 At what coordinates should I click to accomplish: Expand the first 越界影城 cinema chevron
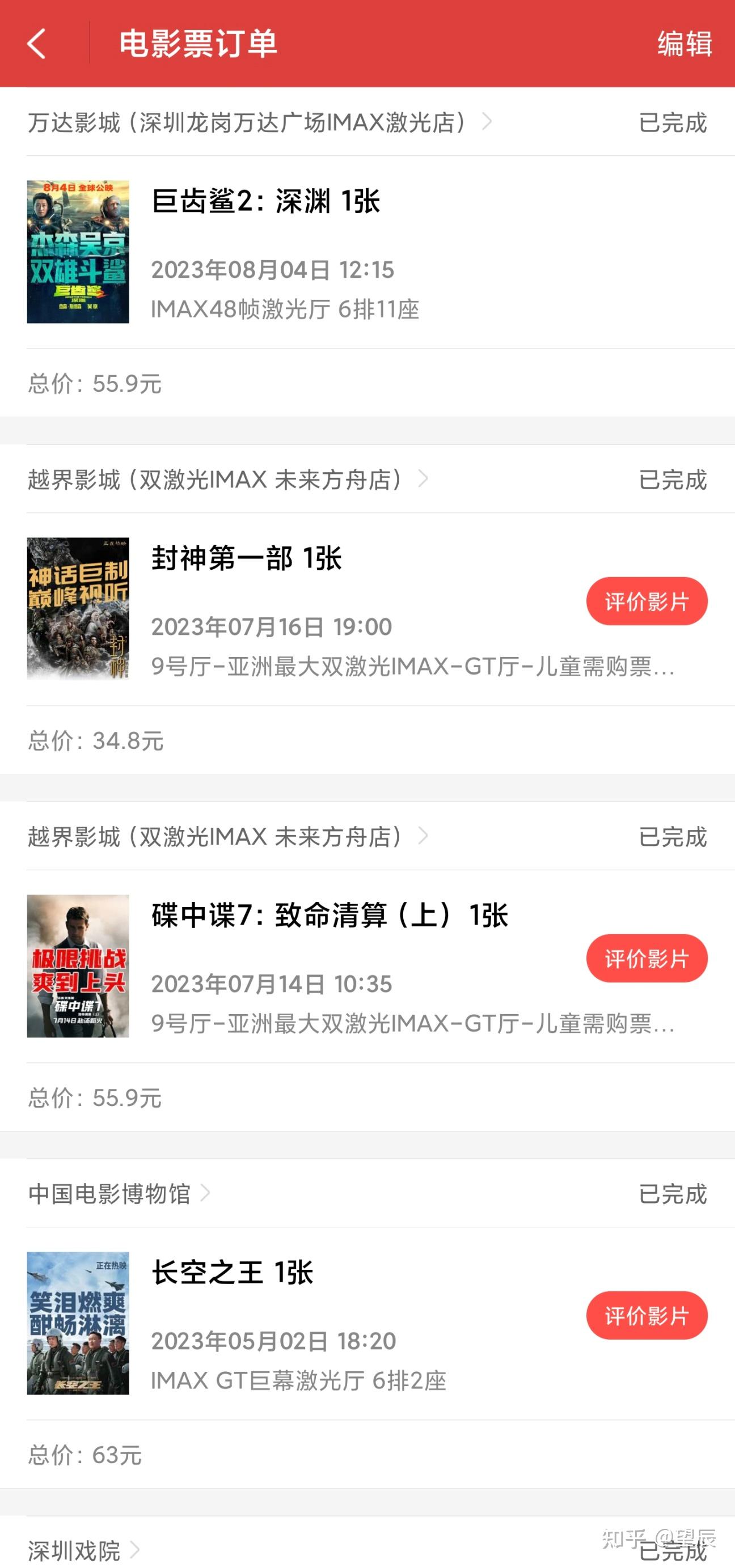tap(421, 479)
